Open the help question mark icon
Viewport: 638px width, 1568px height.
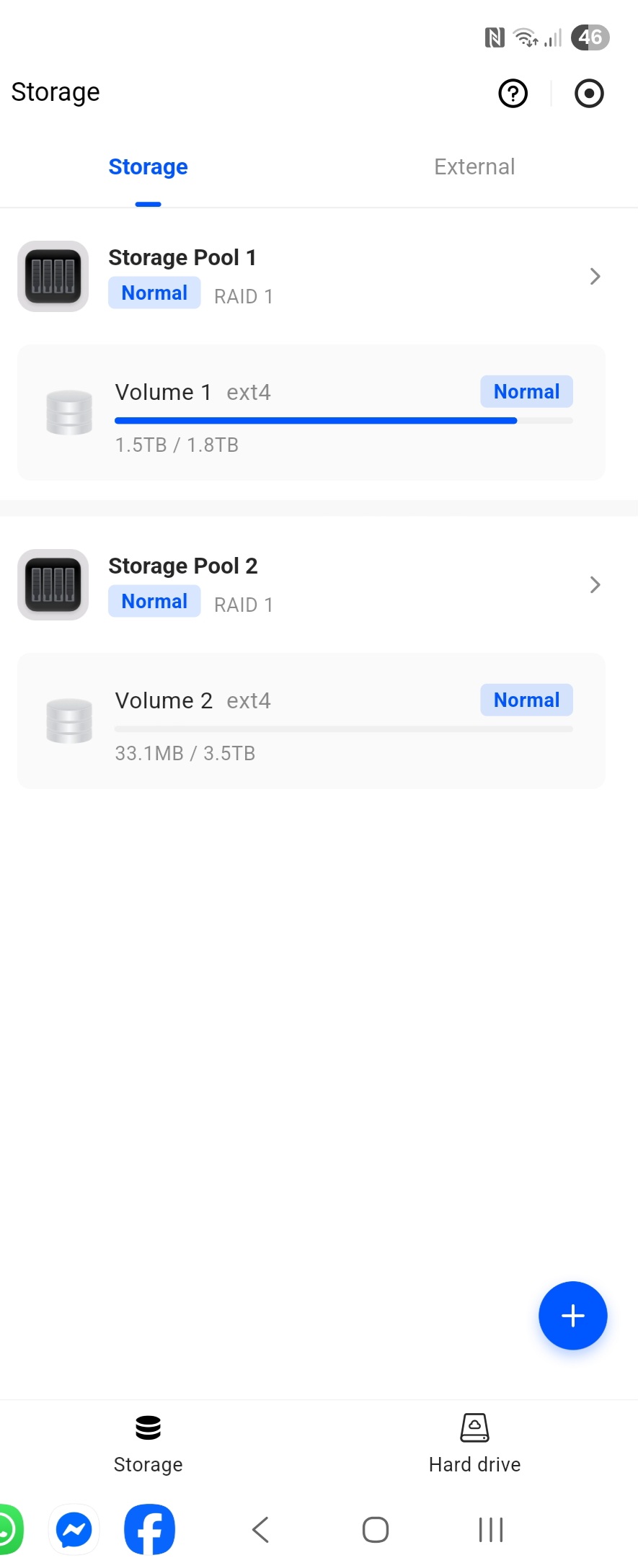(513, 94)
